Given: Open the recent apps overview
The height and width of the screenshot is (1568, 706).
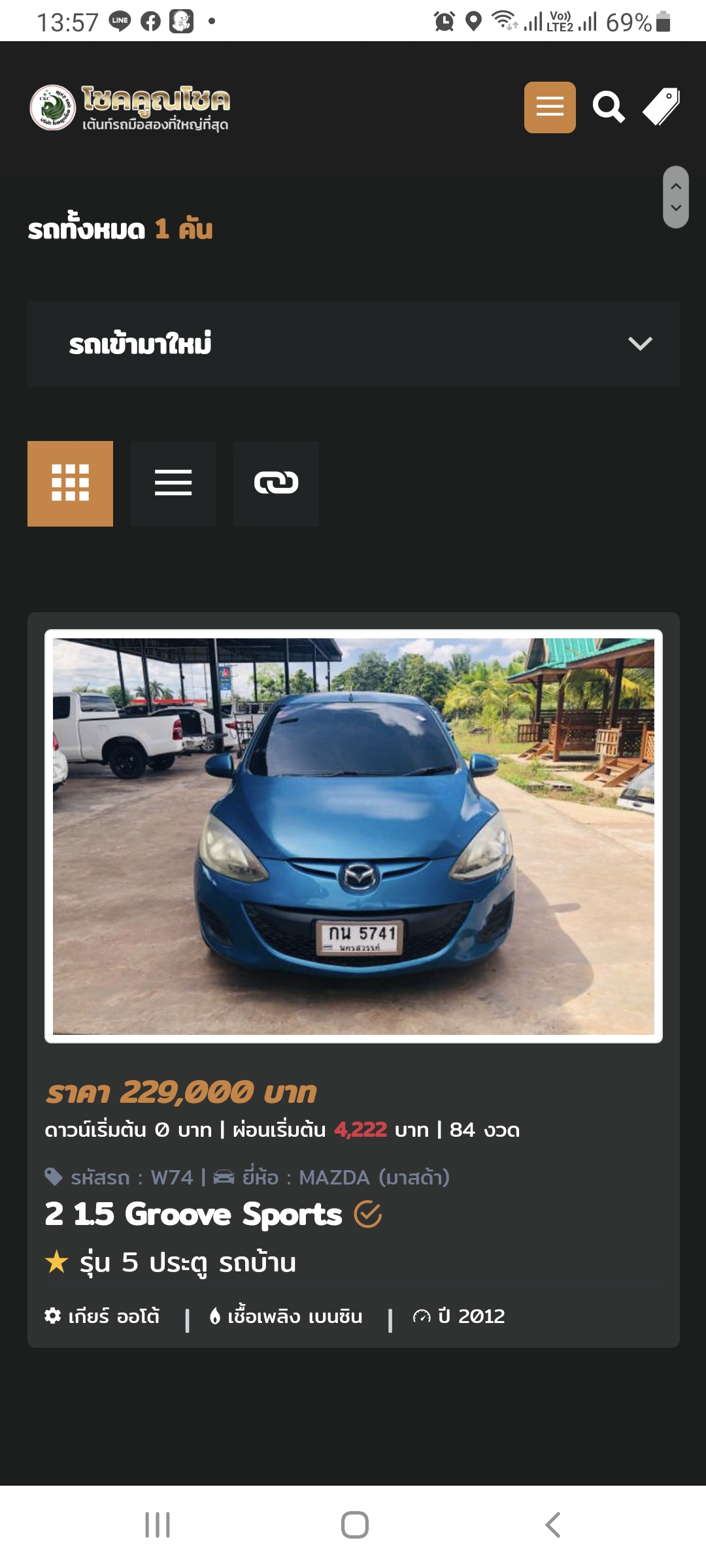Looking at the screenshot, I should point(158,1525).
